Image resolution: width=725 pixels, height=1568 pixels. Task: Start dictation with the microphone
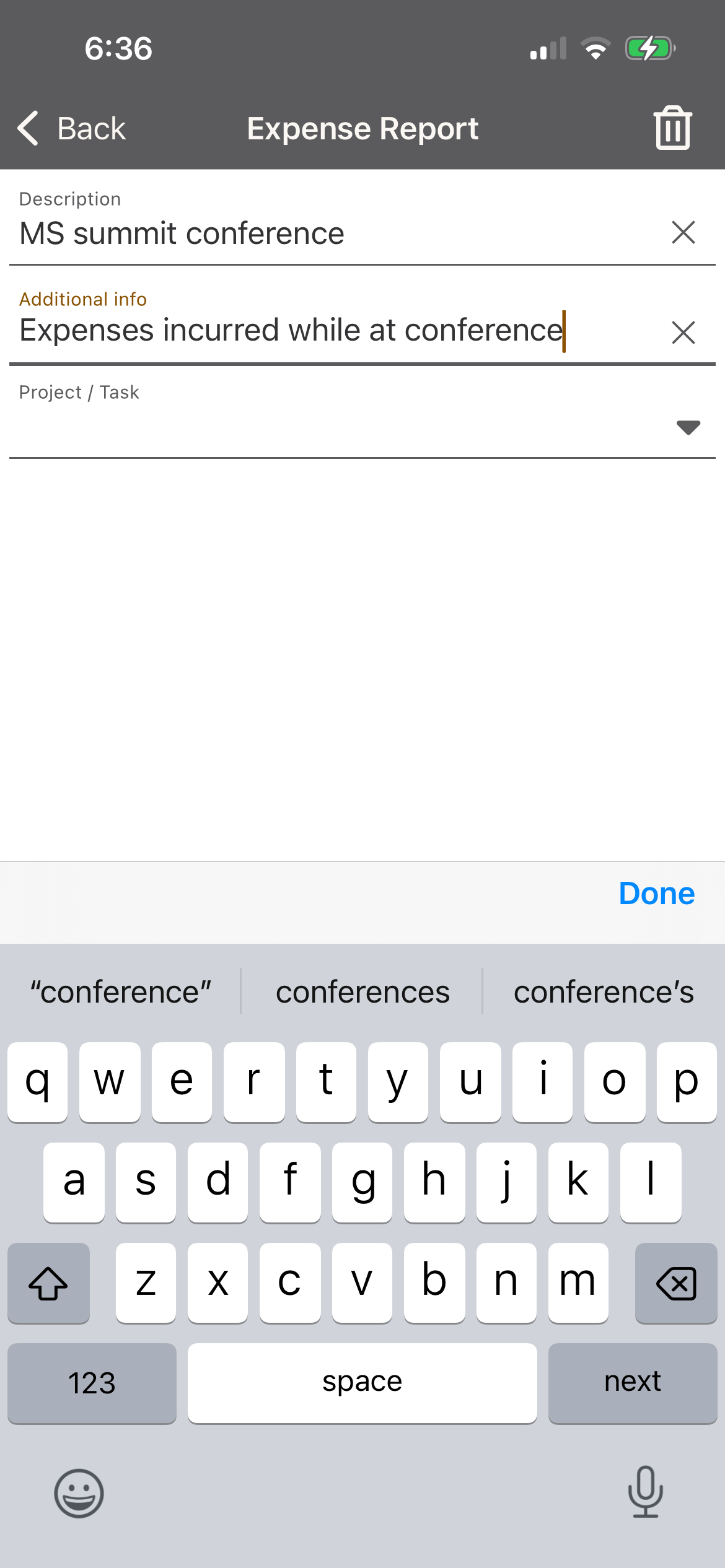pyautogui.click(x=645, y=1492)
